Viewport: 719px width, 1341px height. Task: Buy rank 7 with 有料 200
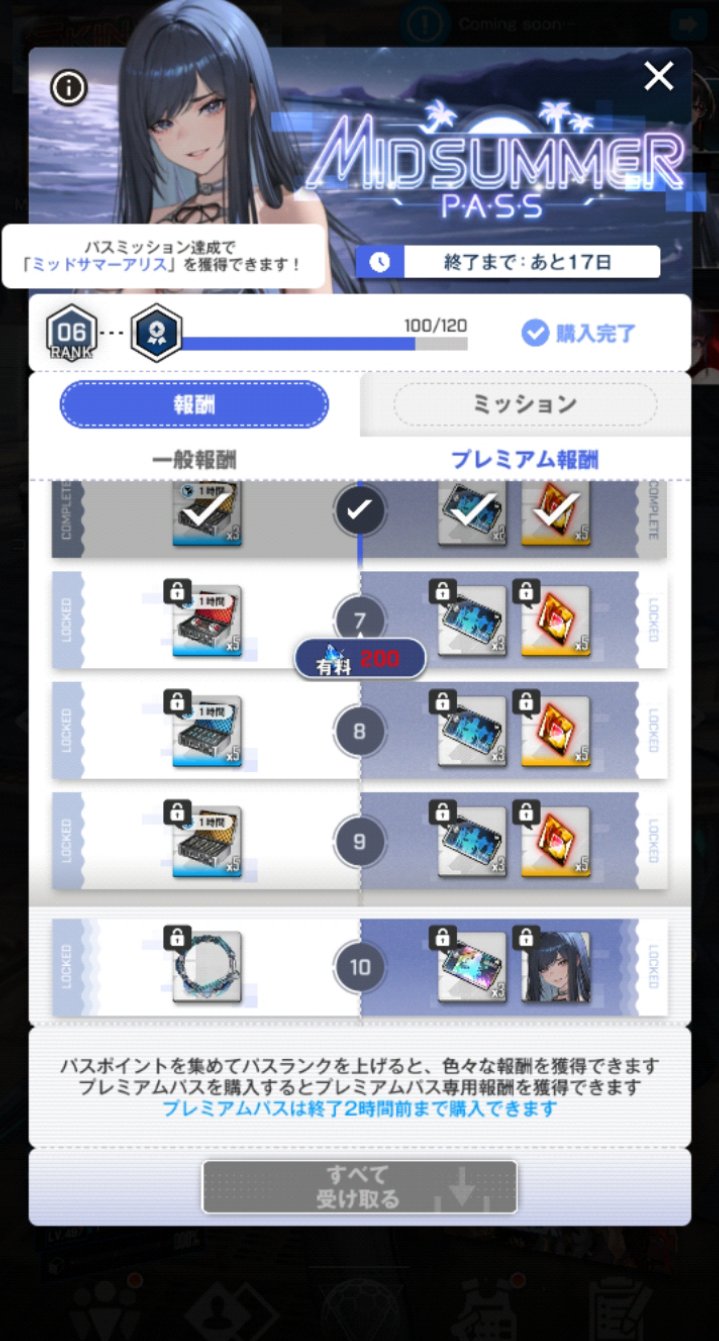click(359, 658)
